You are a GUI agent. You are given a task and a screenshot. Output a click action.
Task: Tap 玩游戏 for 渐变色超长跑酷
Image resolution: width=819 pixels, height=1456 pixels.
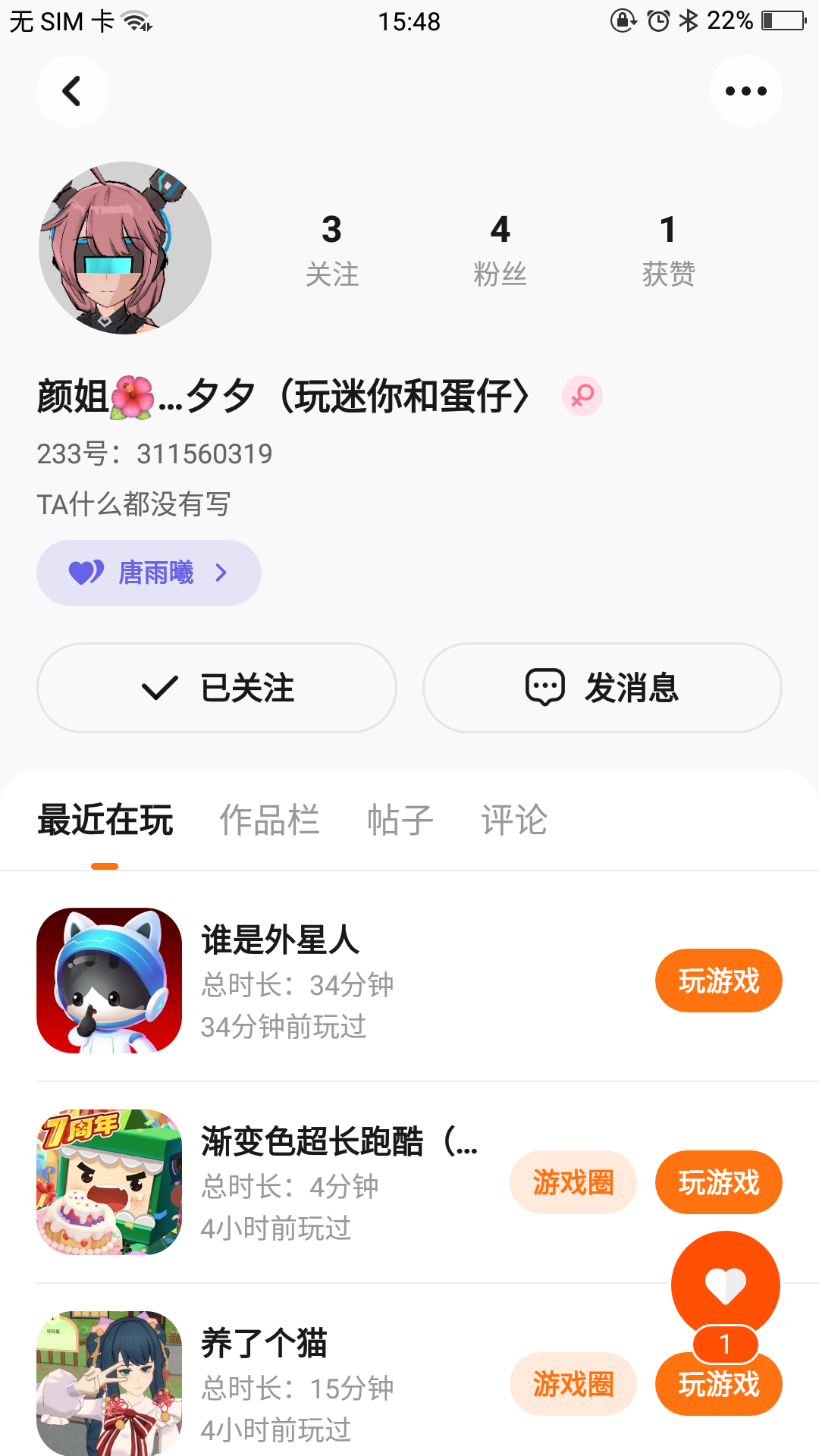pos(718,1182)
